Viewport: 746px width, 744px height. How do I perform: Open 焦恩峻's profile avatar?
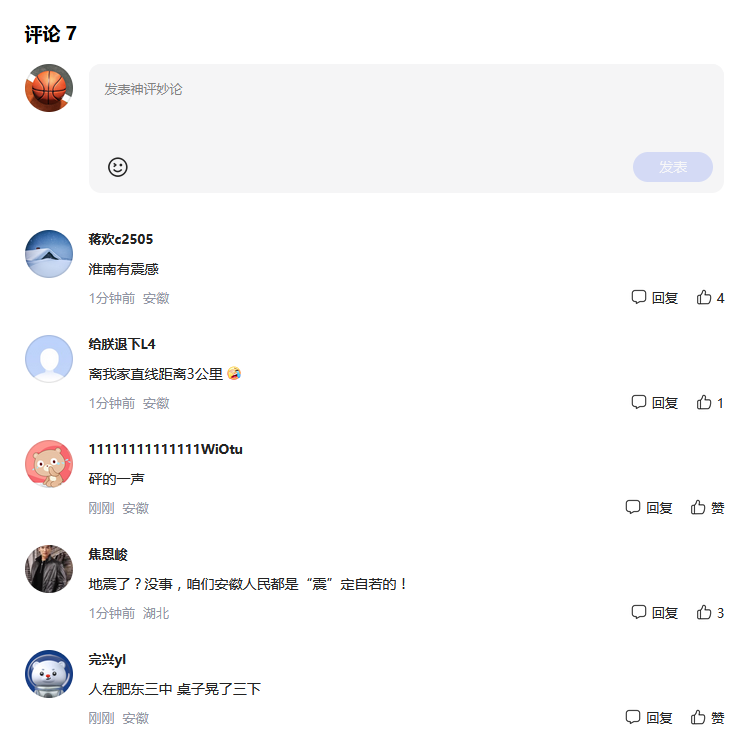(49, 569)
